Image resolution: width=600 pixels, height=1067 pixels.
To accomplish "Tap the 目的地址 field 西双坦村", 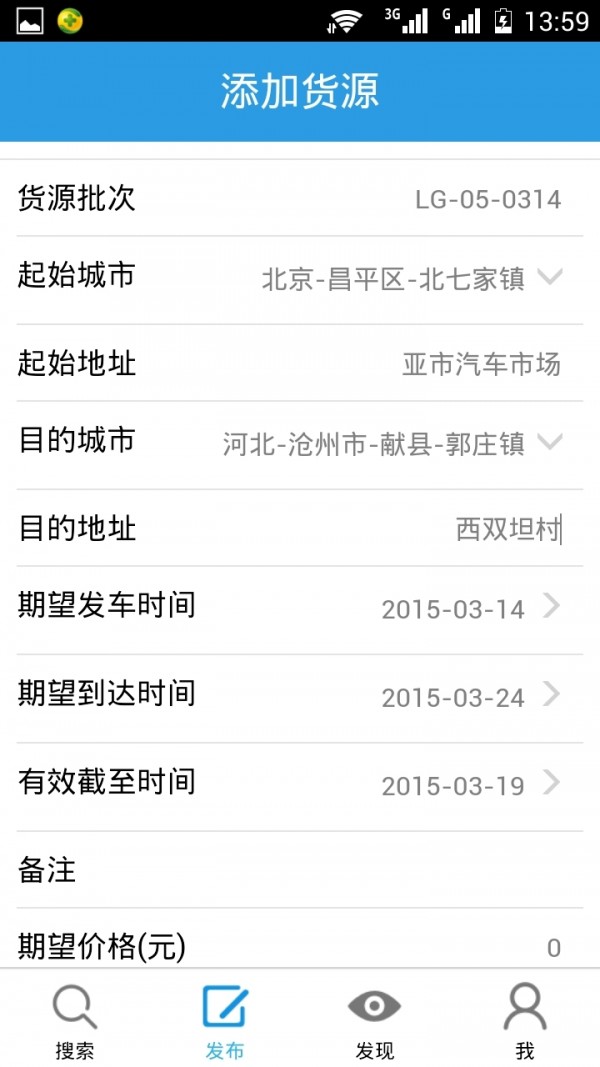I will point(507,529).
